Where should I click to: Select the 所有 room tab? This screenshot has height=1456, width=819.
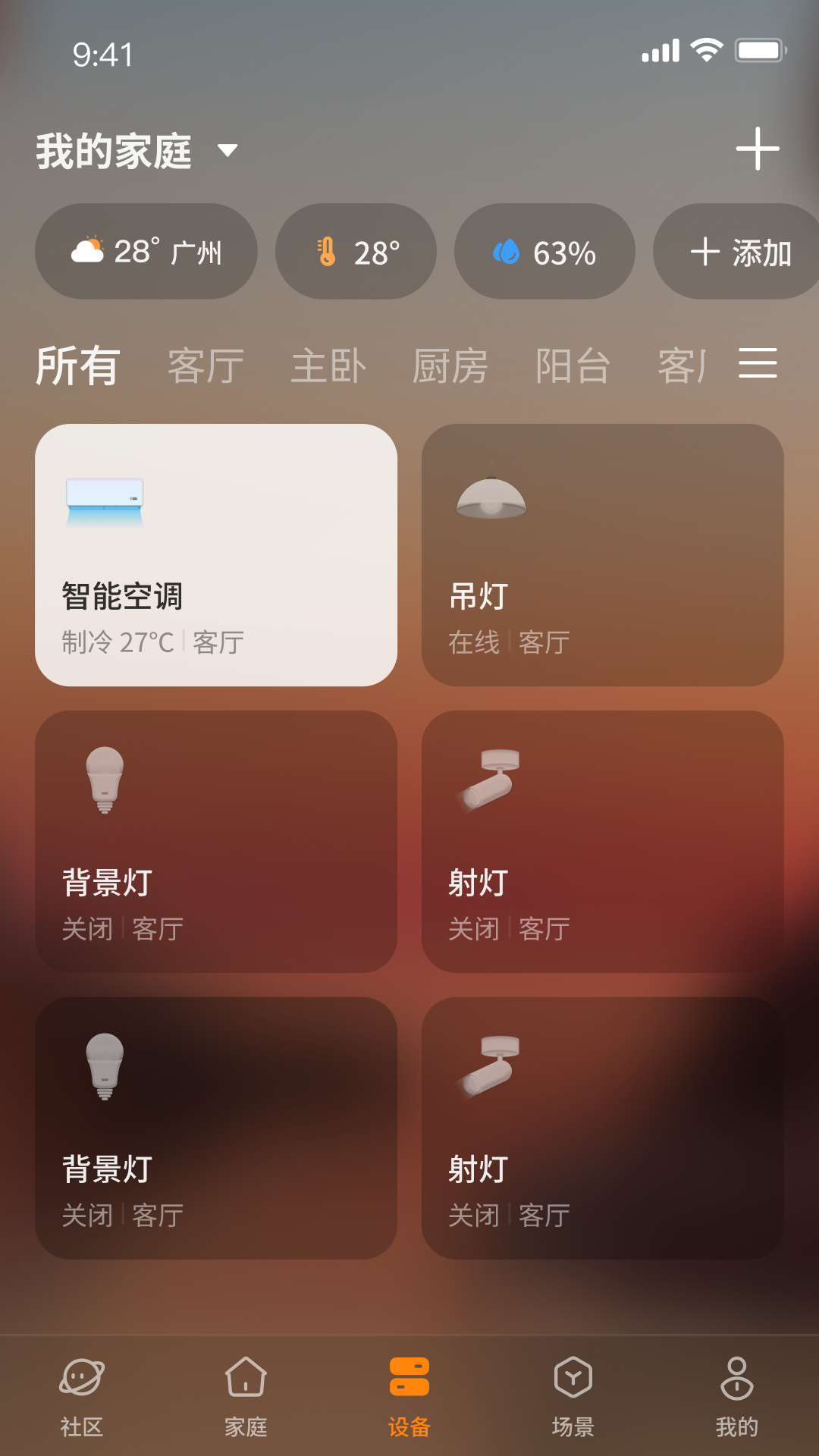[78, 366]
